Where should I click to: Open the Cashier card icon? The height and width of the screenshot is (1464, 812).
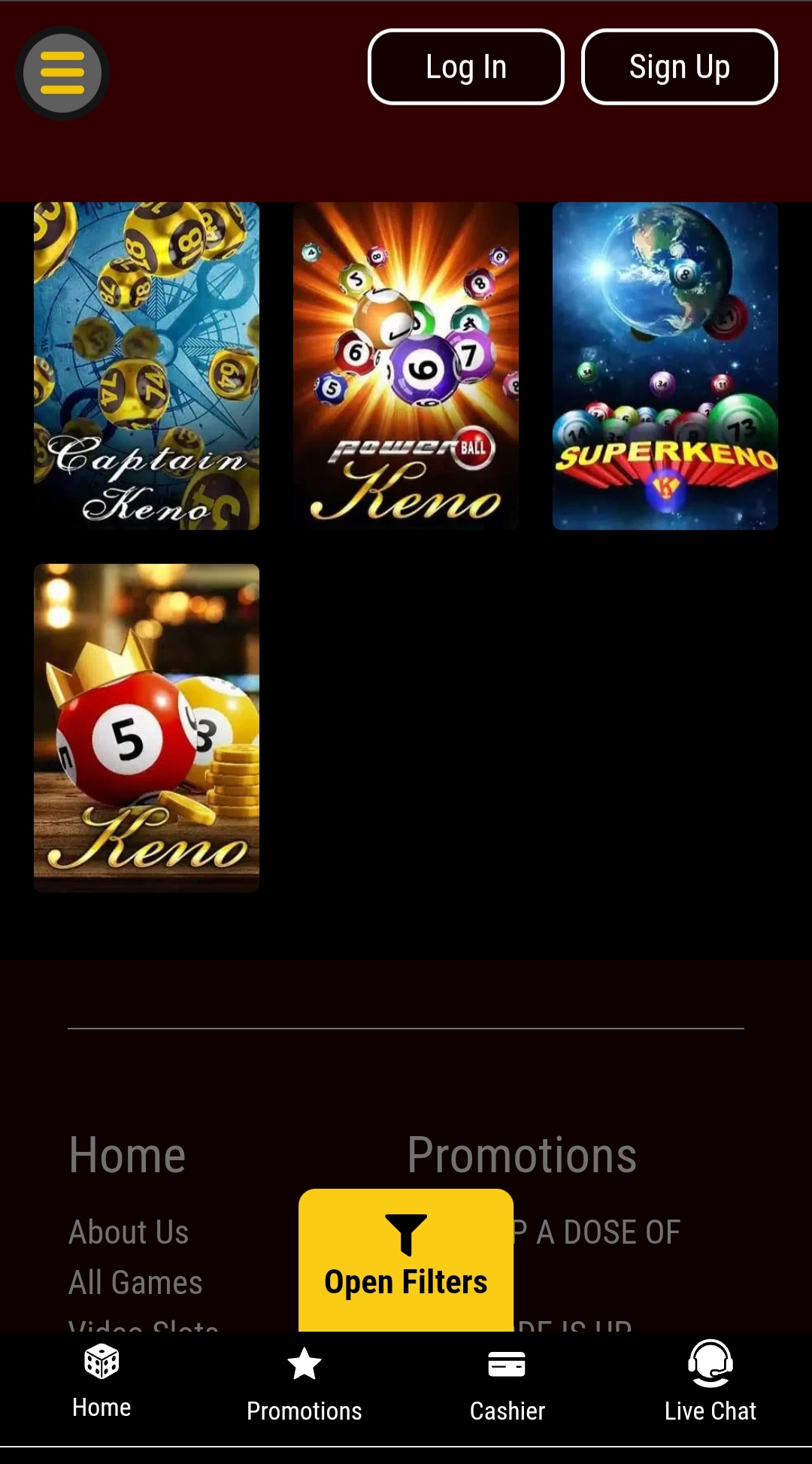coord(507,1362)
